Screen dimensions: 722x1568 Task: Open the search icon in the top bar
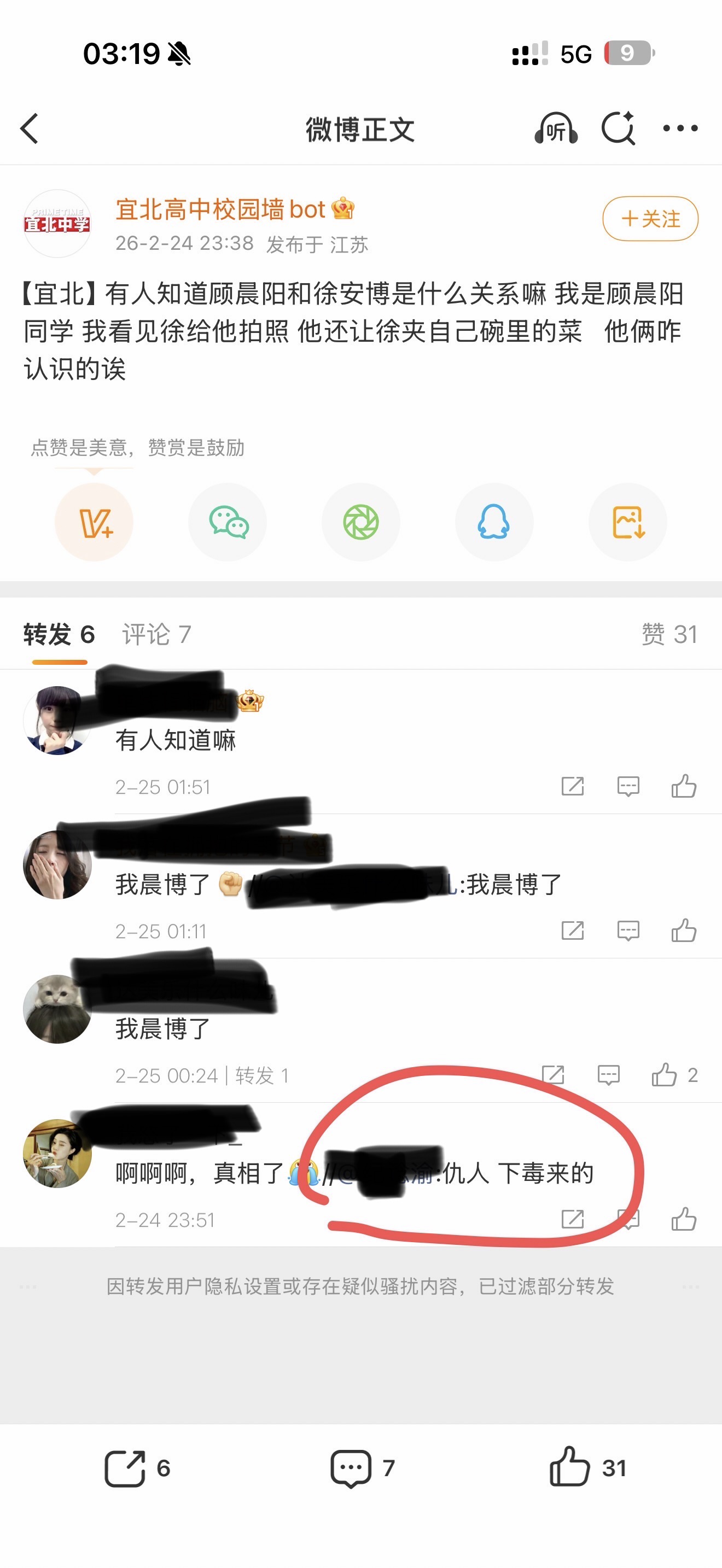pyautogui.click(x=618, y=128)
